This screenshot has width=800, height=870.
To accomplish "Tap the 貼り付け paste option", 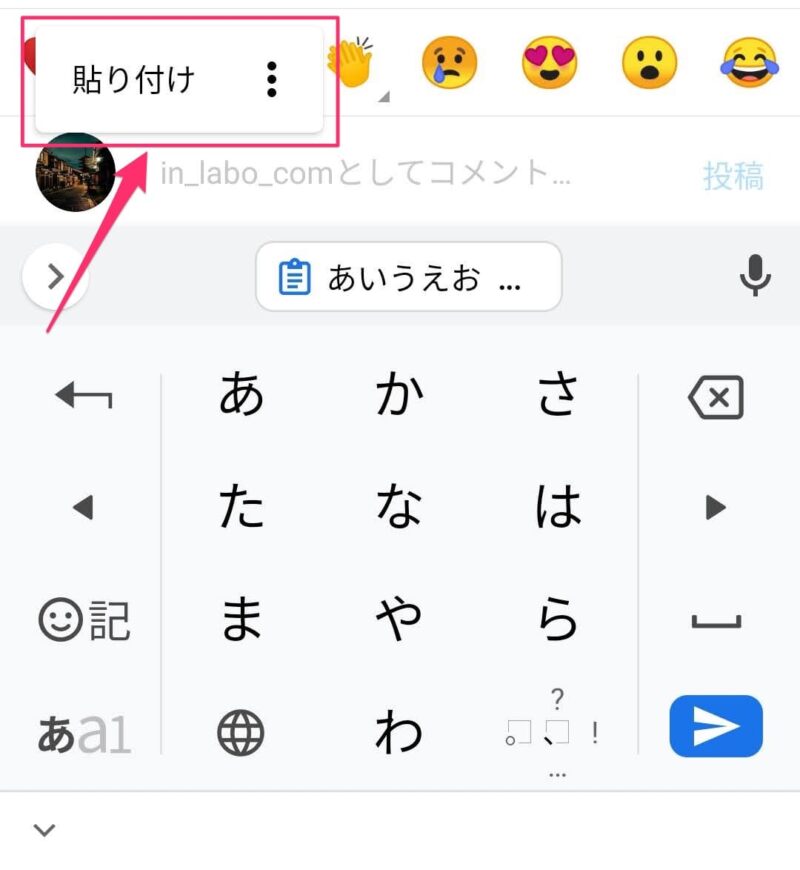I will 133,80.
